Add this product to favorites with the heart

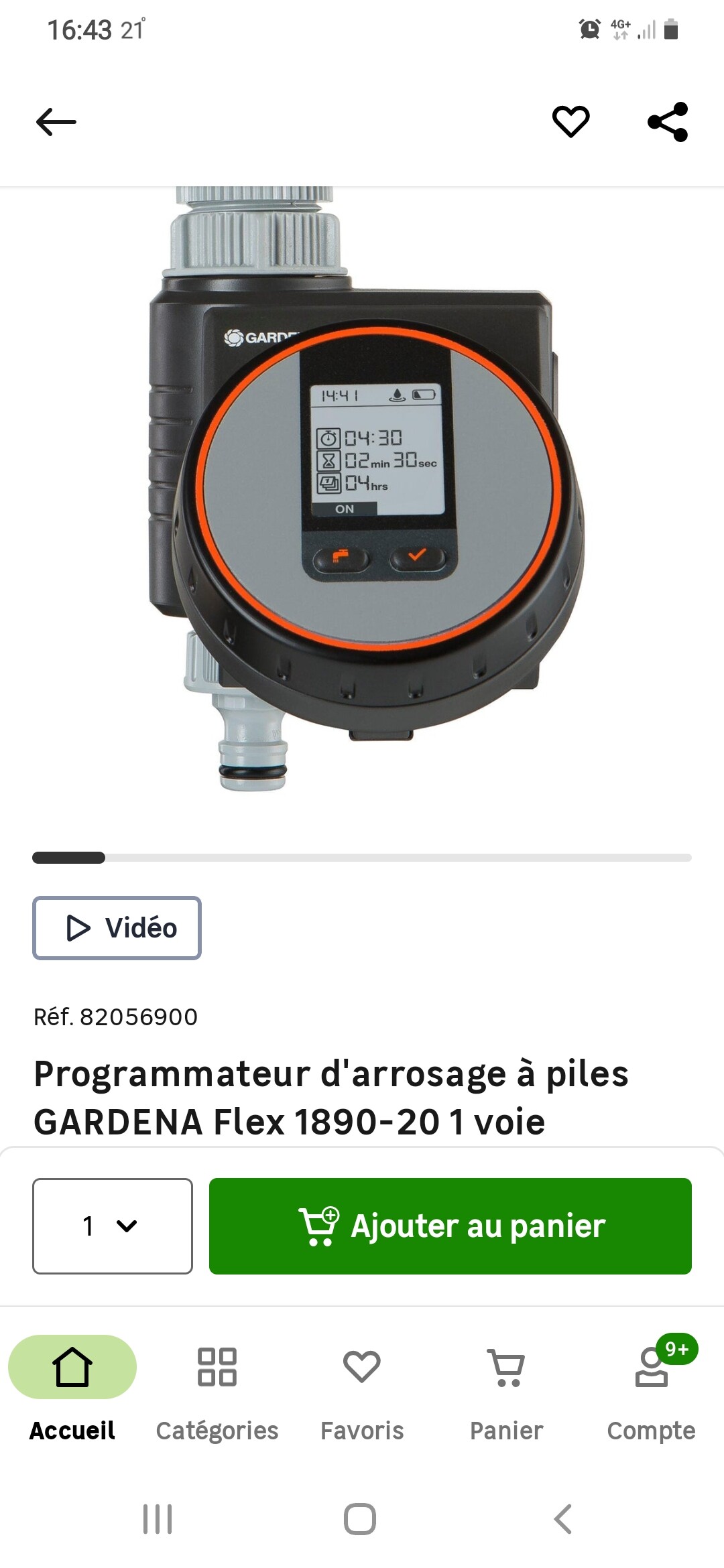[x=570, y=122]
